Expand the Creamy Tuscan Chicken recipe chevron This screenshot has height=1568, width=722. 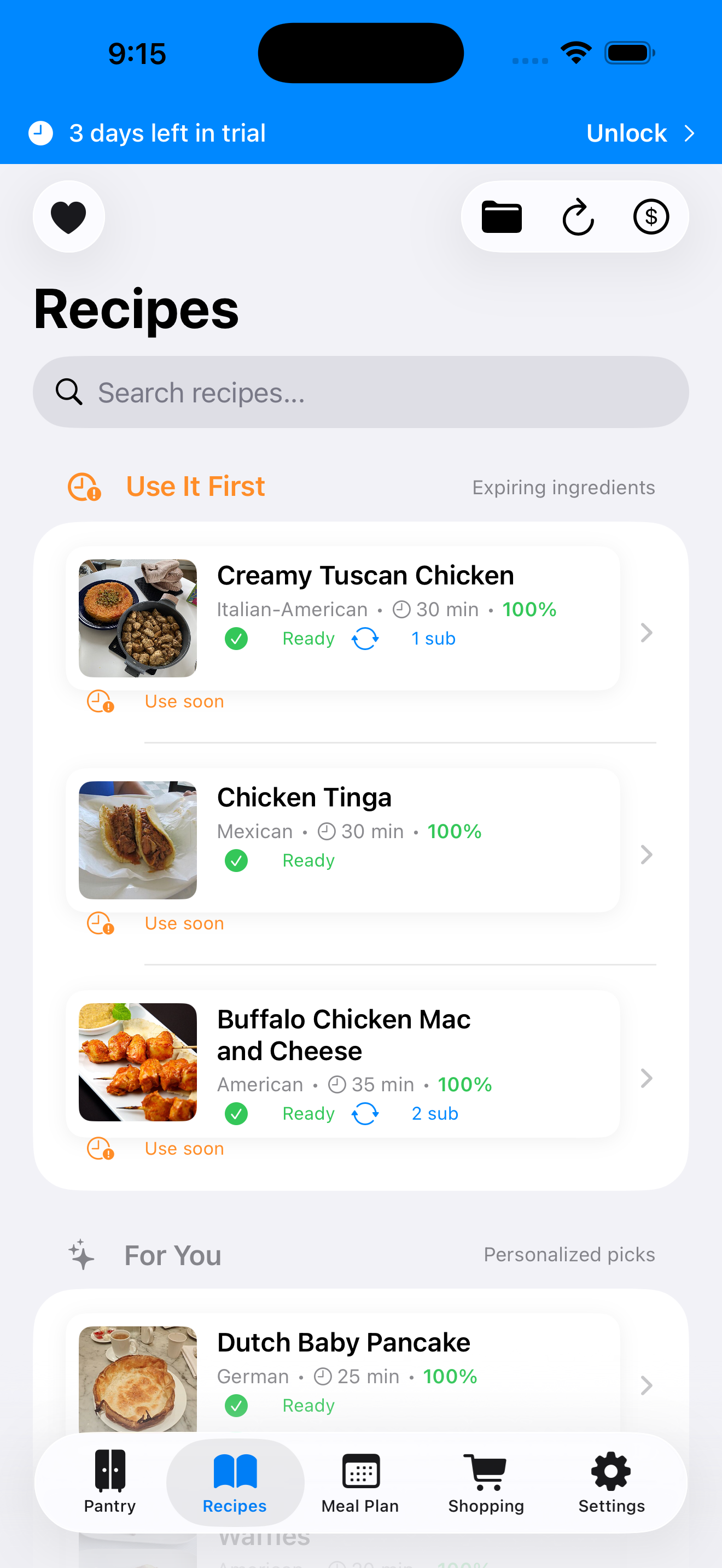[x=647, y=633]
